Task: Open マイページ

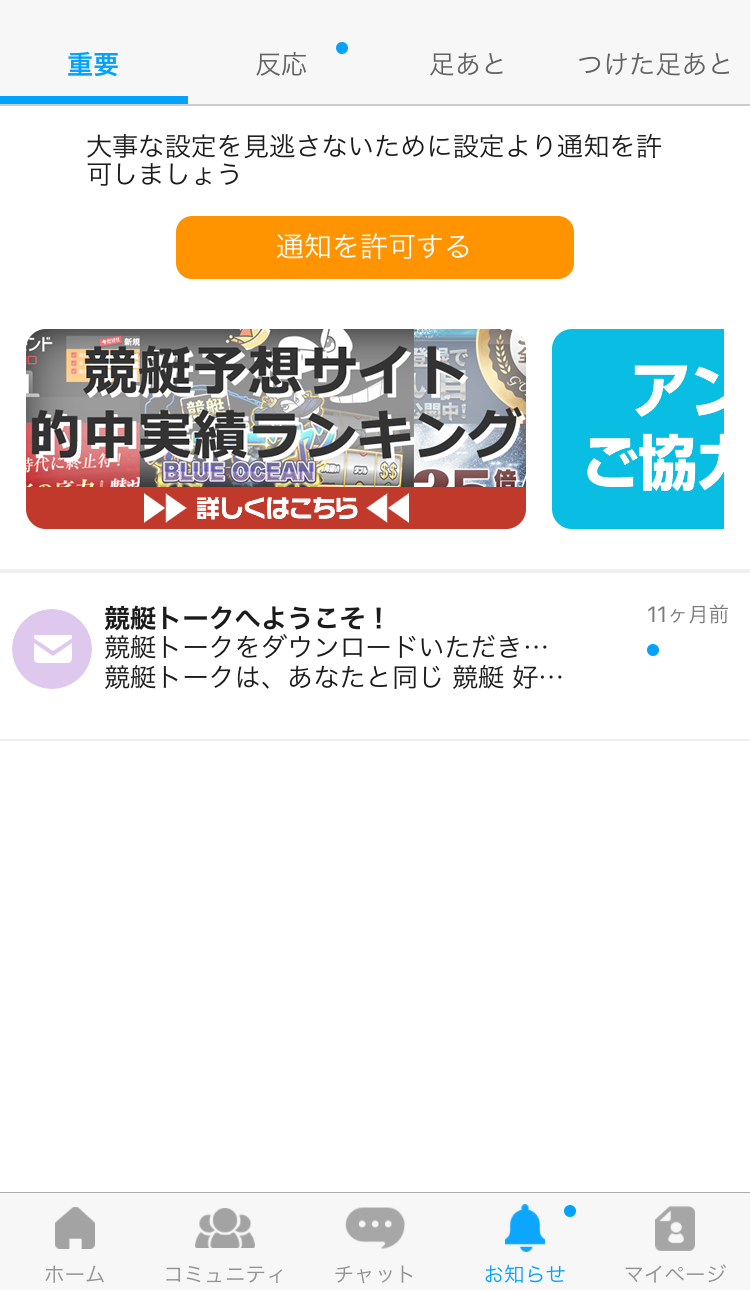Action: 675,1244
